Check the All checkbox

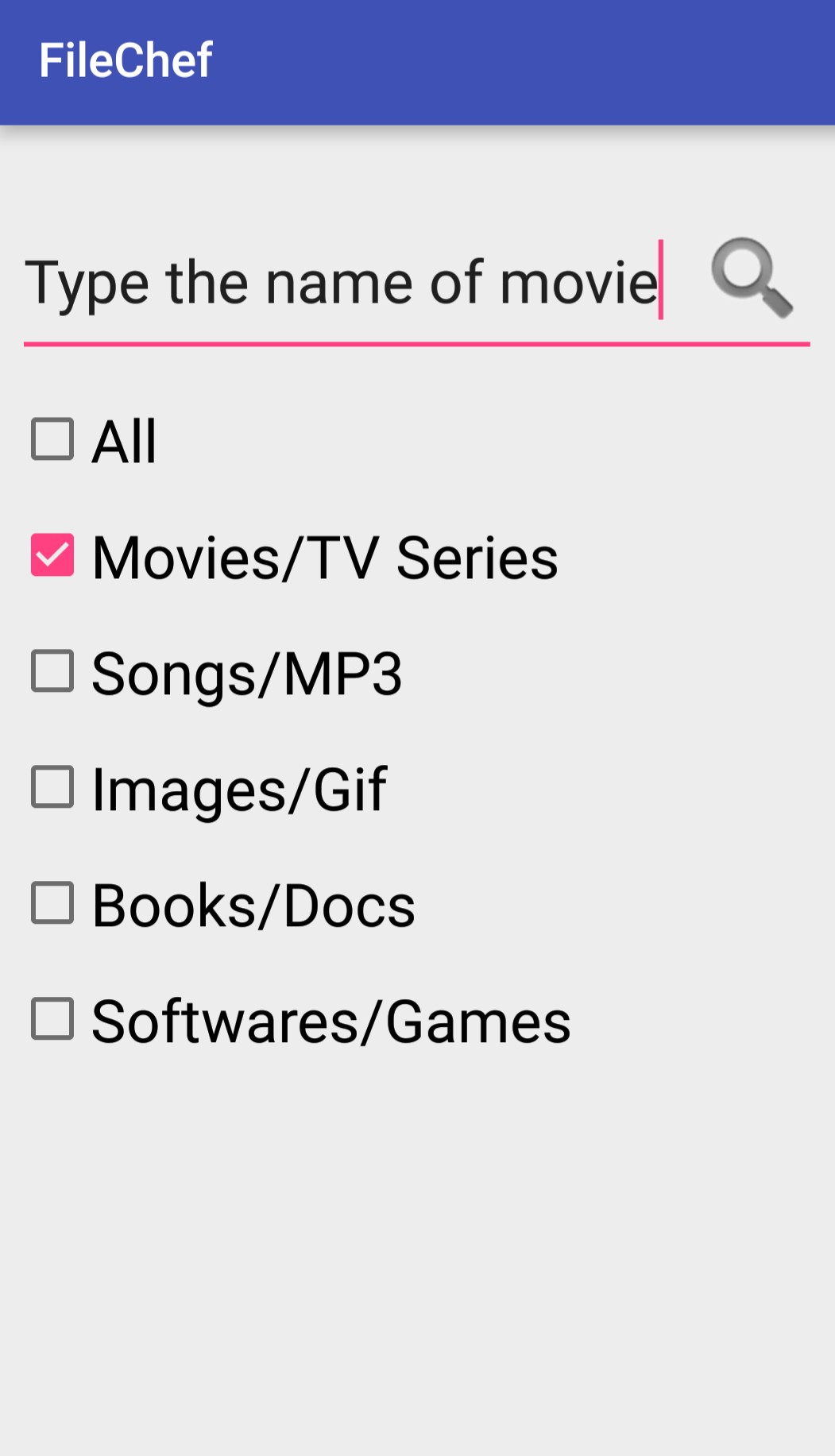click(x=52, y=439)
